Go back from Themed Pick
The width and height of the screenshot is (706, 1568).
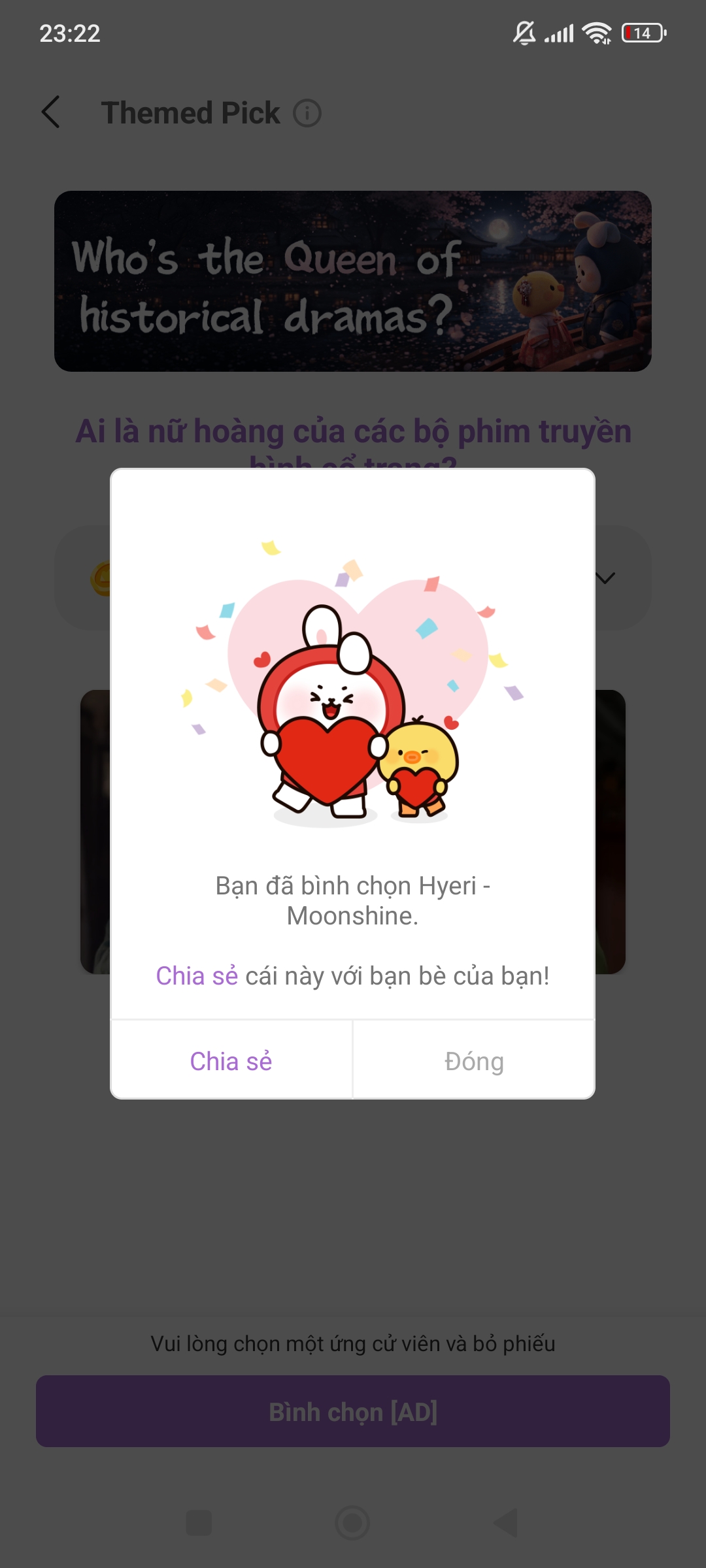51,112
